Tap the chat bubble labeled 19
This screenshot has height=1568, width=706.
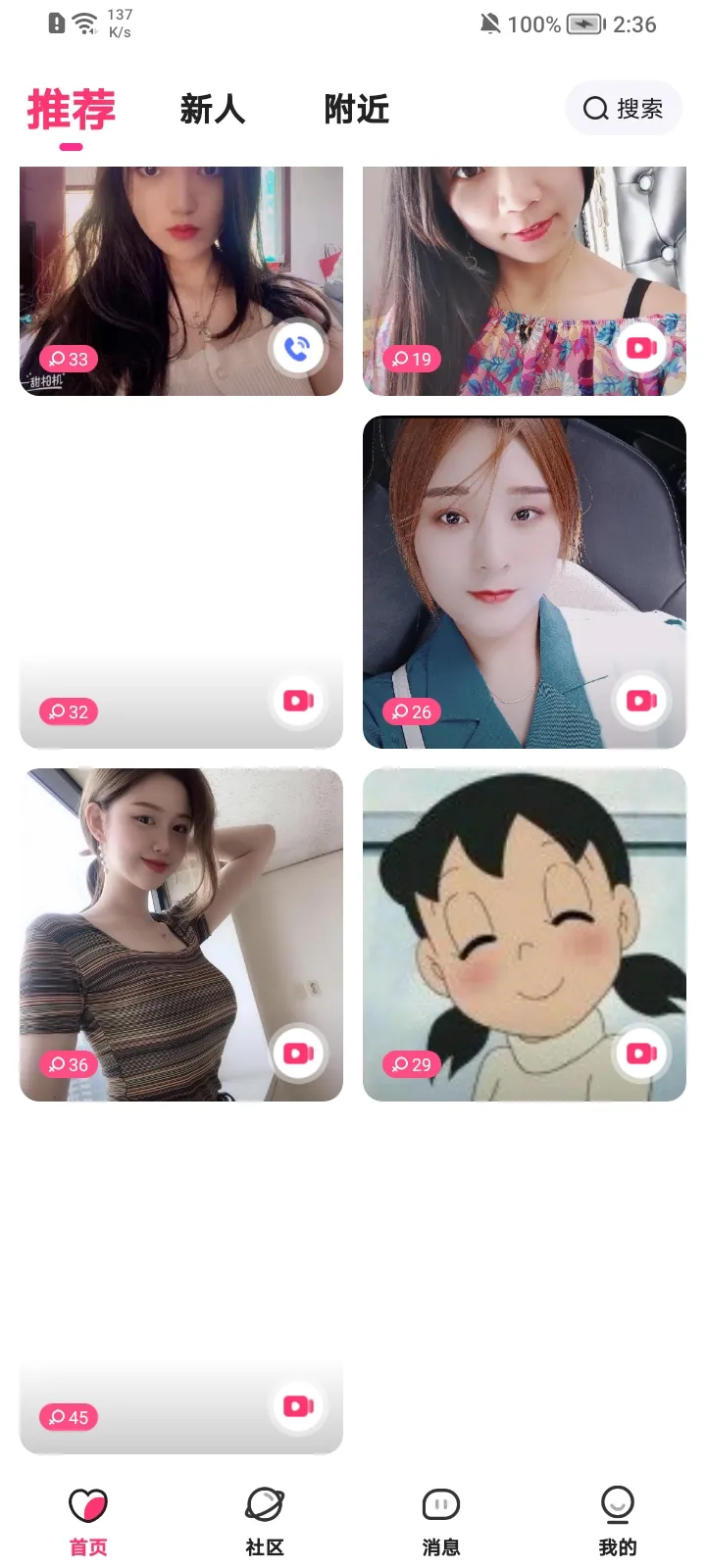point(410,359)
